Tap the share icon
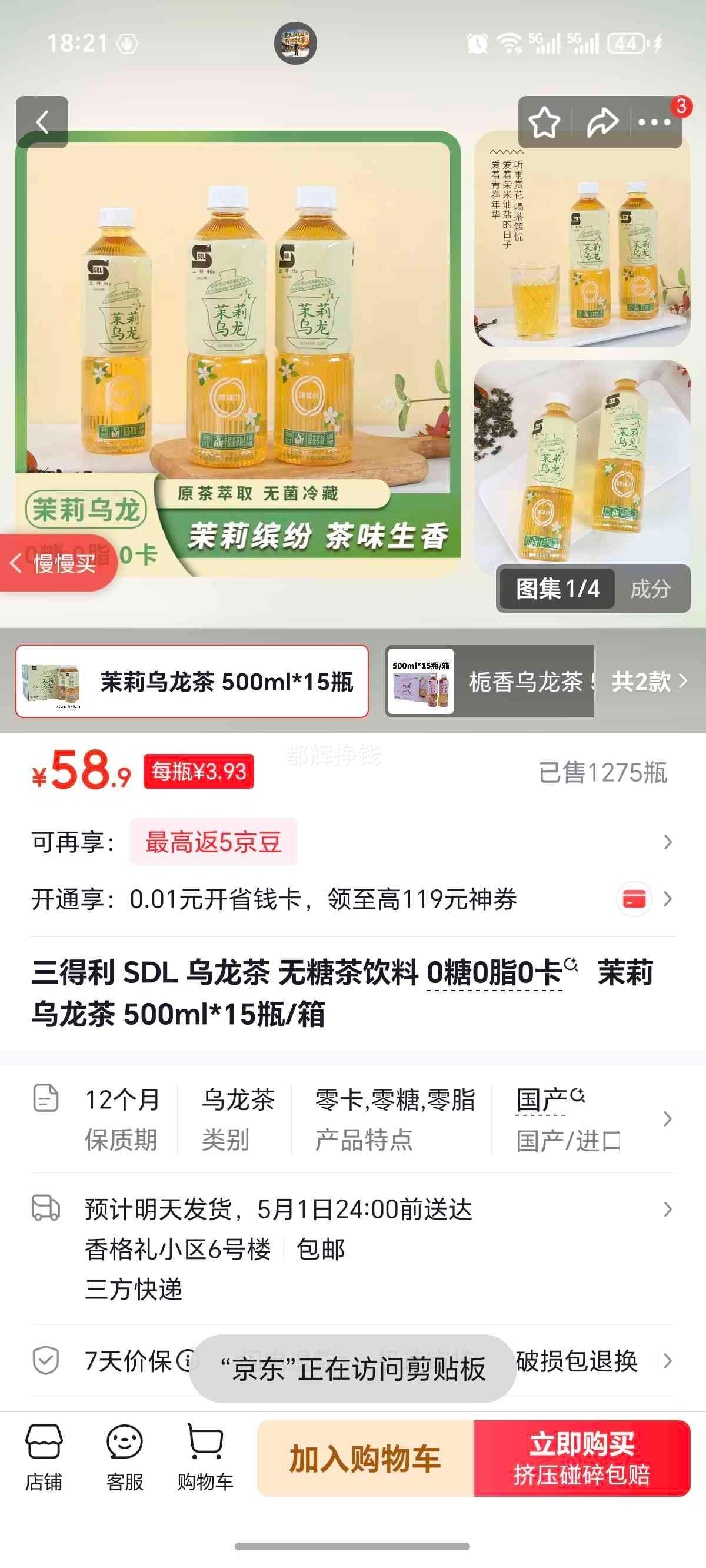This screenshot has width=706, height=1568. (600, 123)
